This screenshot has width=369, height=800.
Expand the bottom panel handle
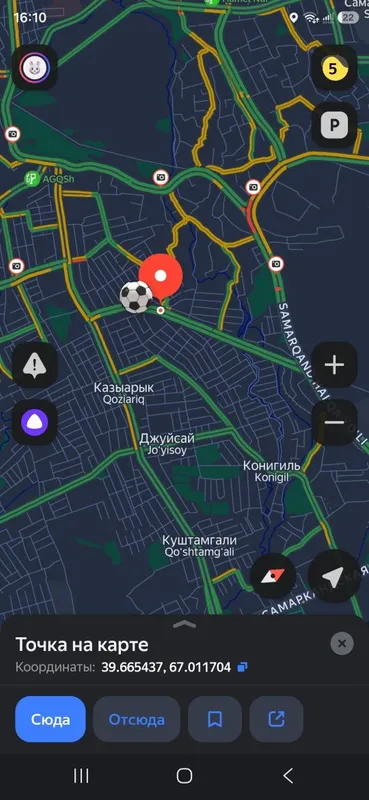[184, 624]
